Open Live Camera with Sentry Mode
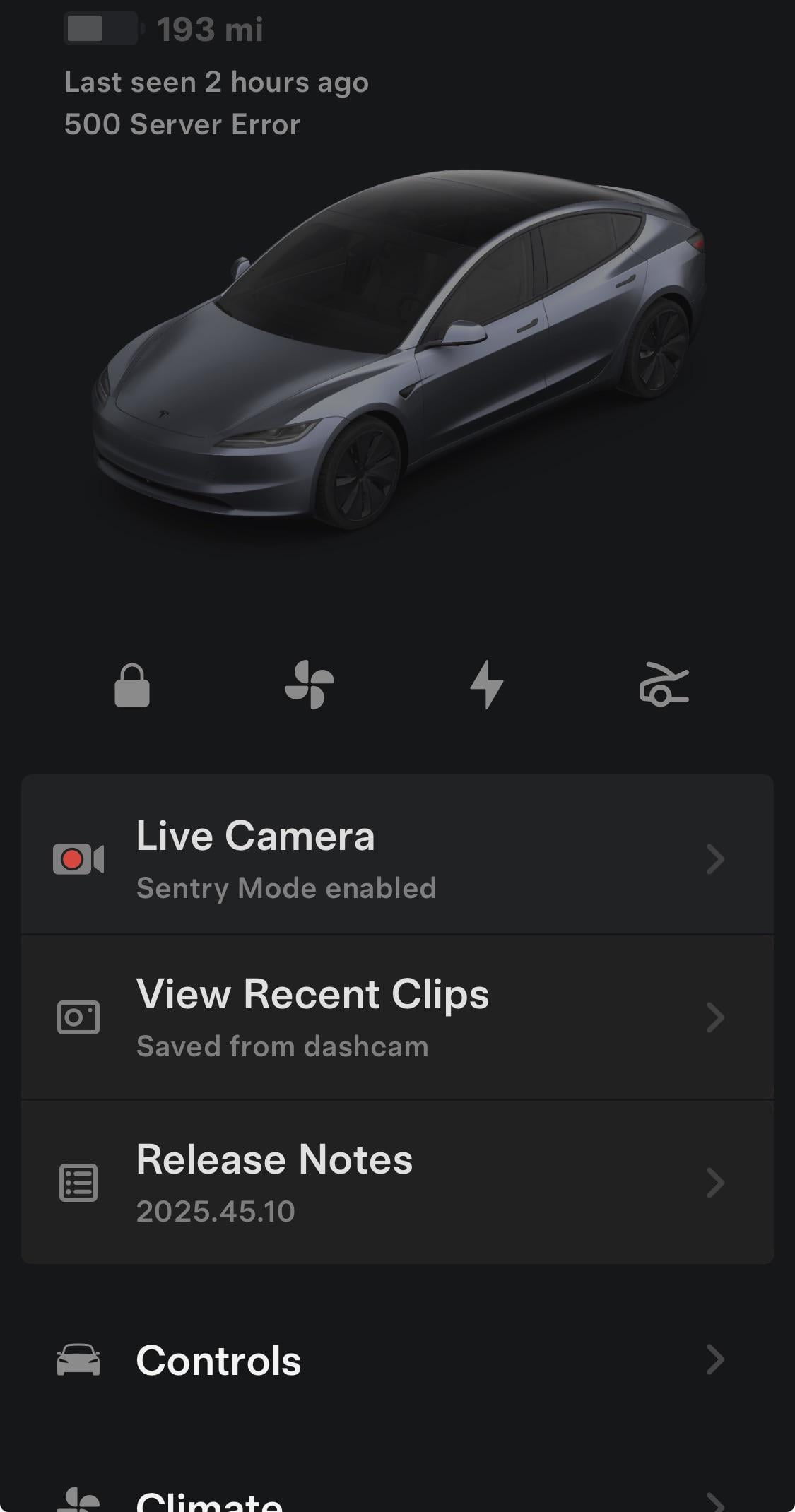The height and width of the screenshot is (1512, 795). (397, 858)
